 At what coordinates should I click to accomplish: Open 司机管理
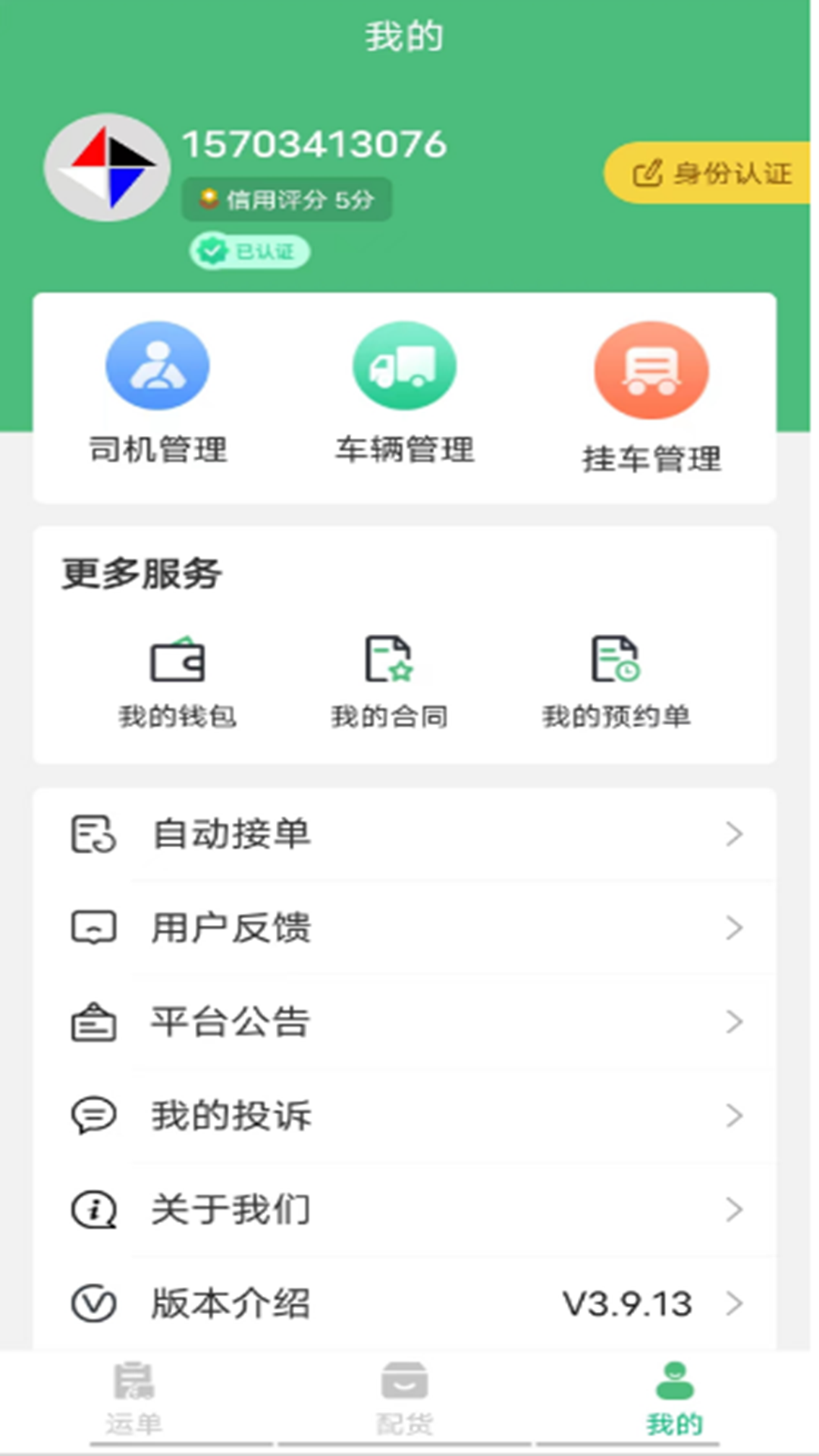(158, 393)
